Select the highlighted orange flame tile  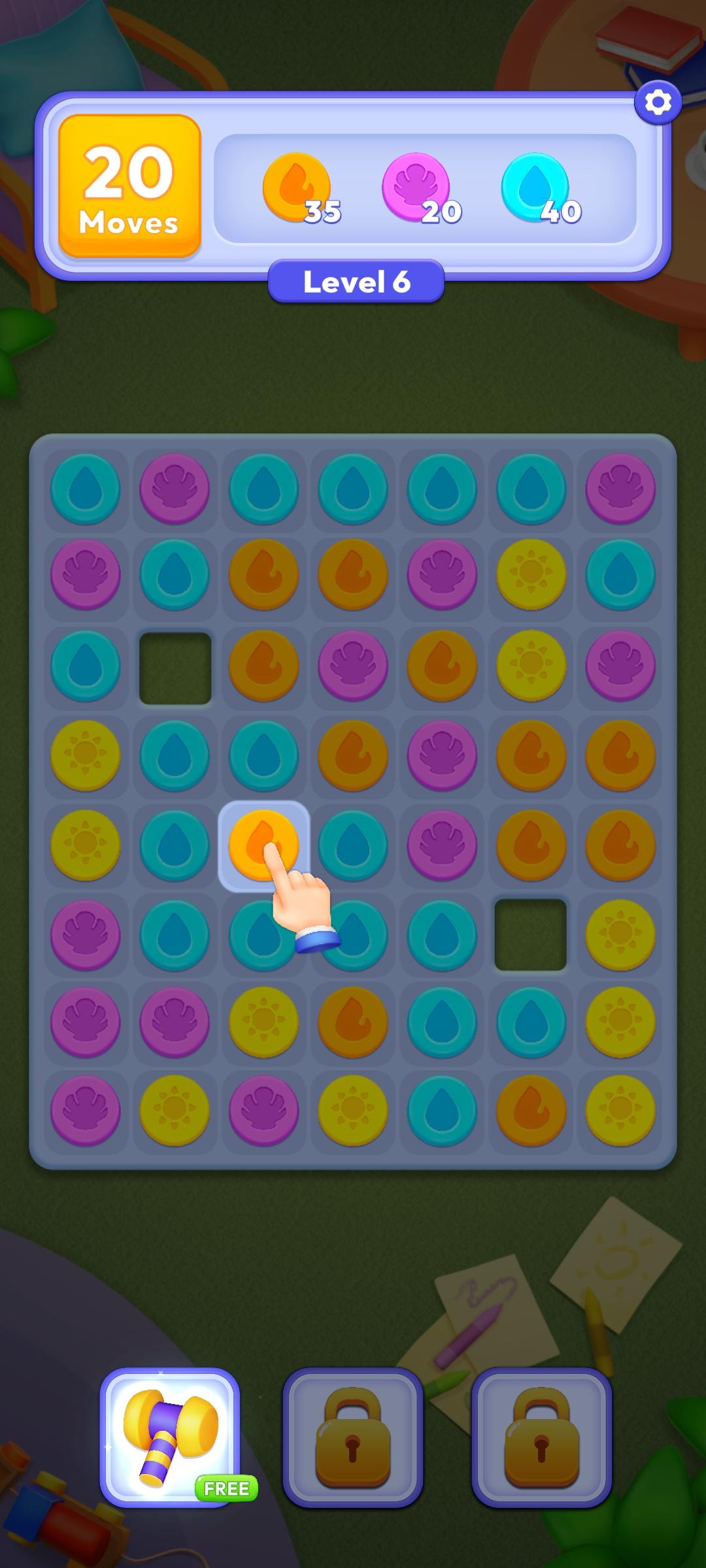(263, 845)
